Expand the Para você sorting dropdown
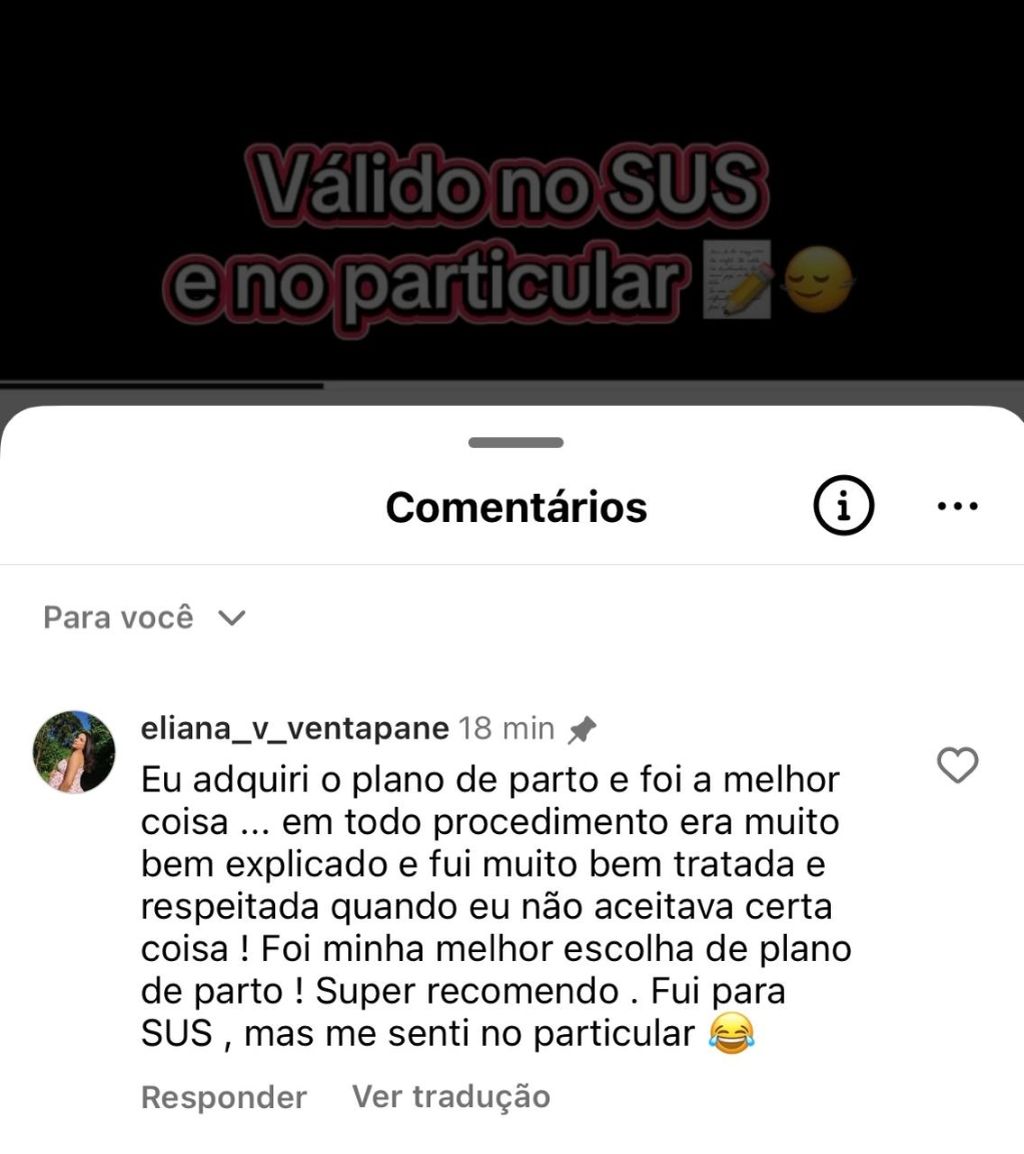Screen dimensions: 1024x1154 click(x=144, y=618)
